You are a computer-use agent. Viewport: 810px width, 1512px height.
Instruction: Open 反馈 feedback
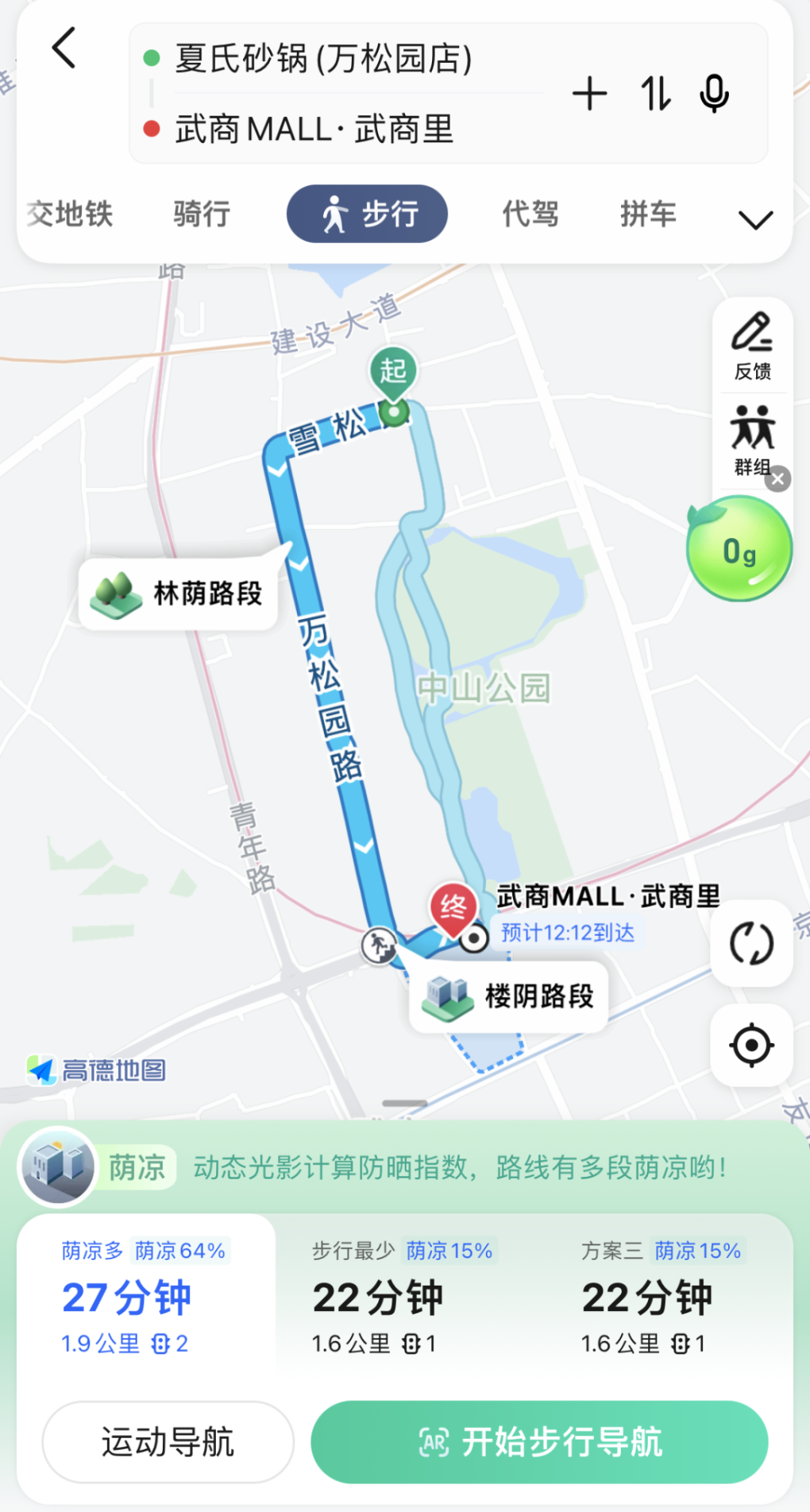(752, 346)
